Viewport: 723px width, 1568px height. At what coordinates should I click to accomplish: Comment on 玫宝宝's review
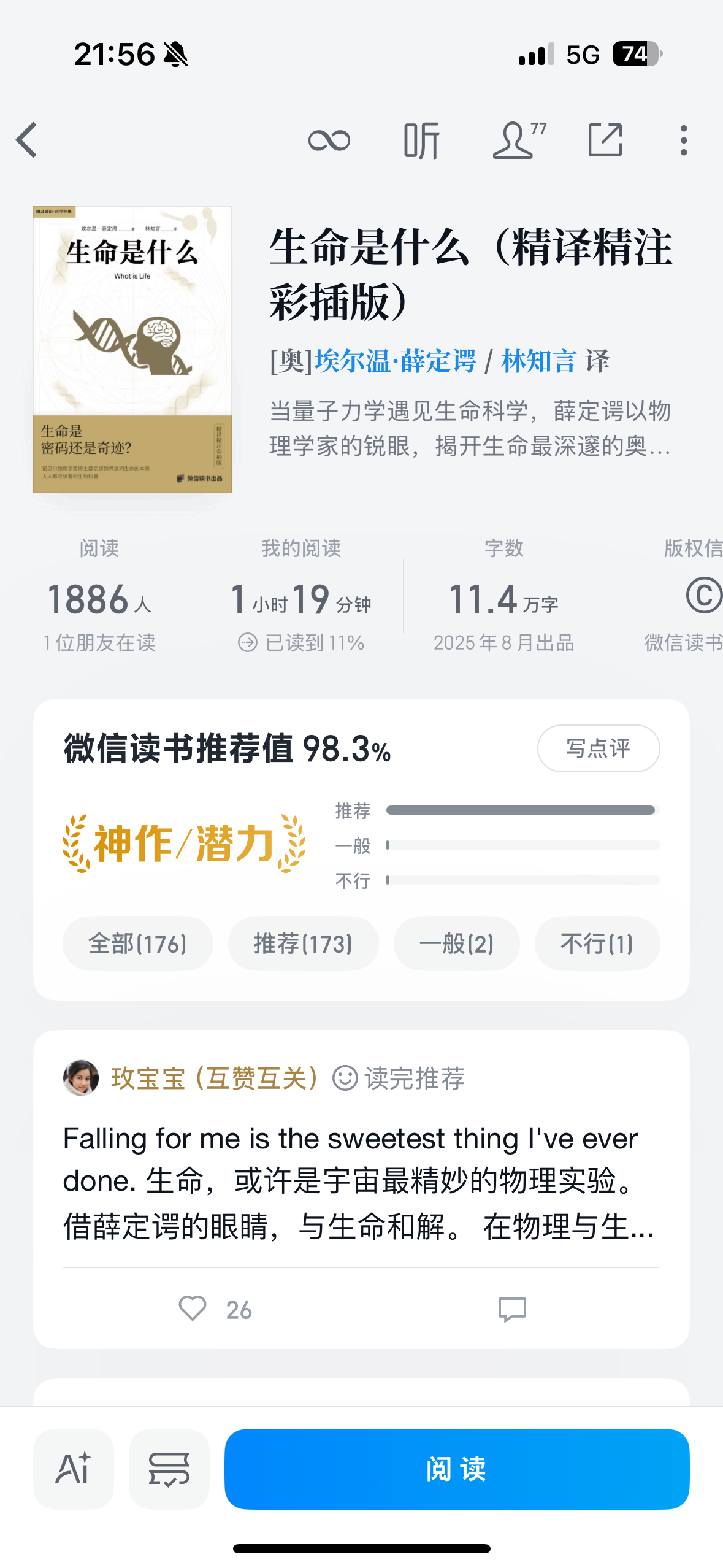click(512, 1309)
